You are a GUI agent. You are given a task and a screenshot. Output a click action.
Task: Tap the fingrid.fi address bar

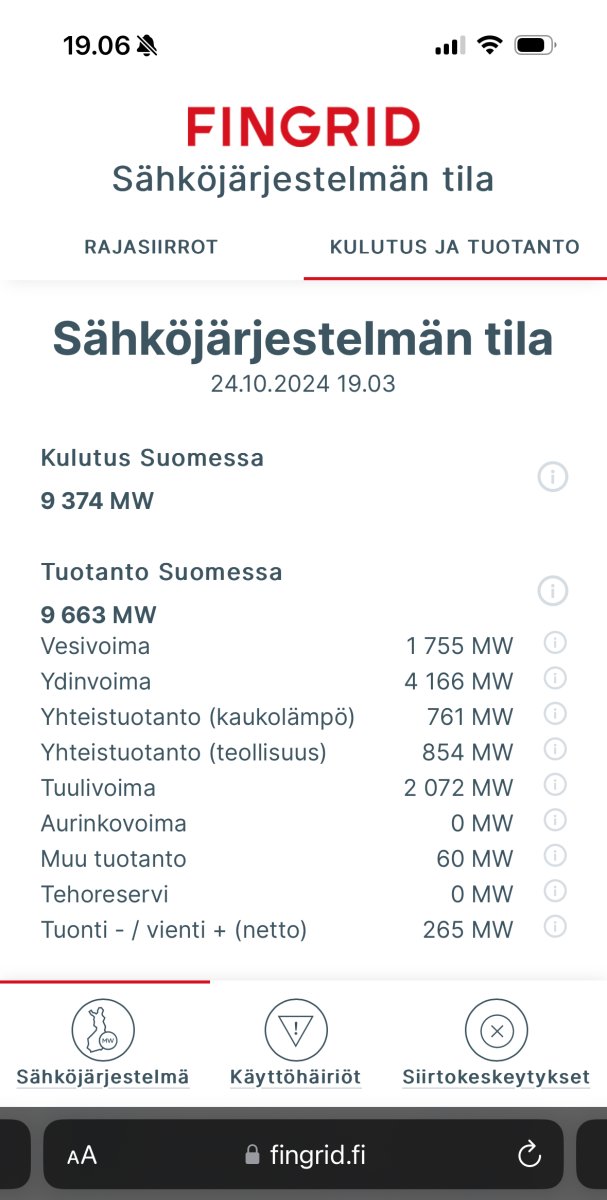(305, 1156)
